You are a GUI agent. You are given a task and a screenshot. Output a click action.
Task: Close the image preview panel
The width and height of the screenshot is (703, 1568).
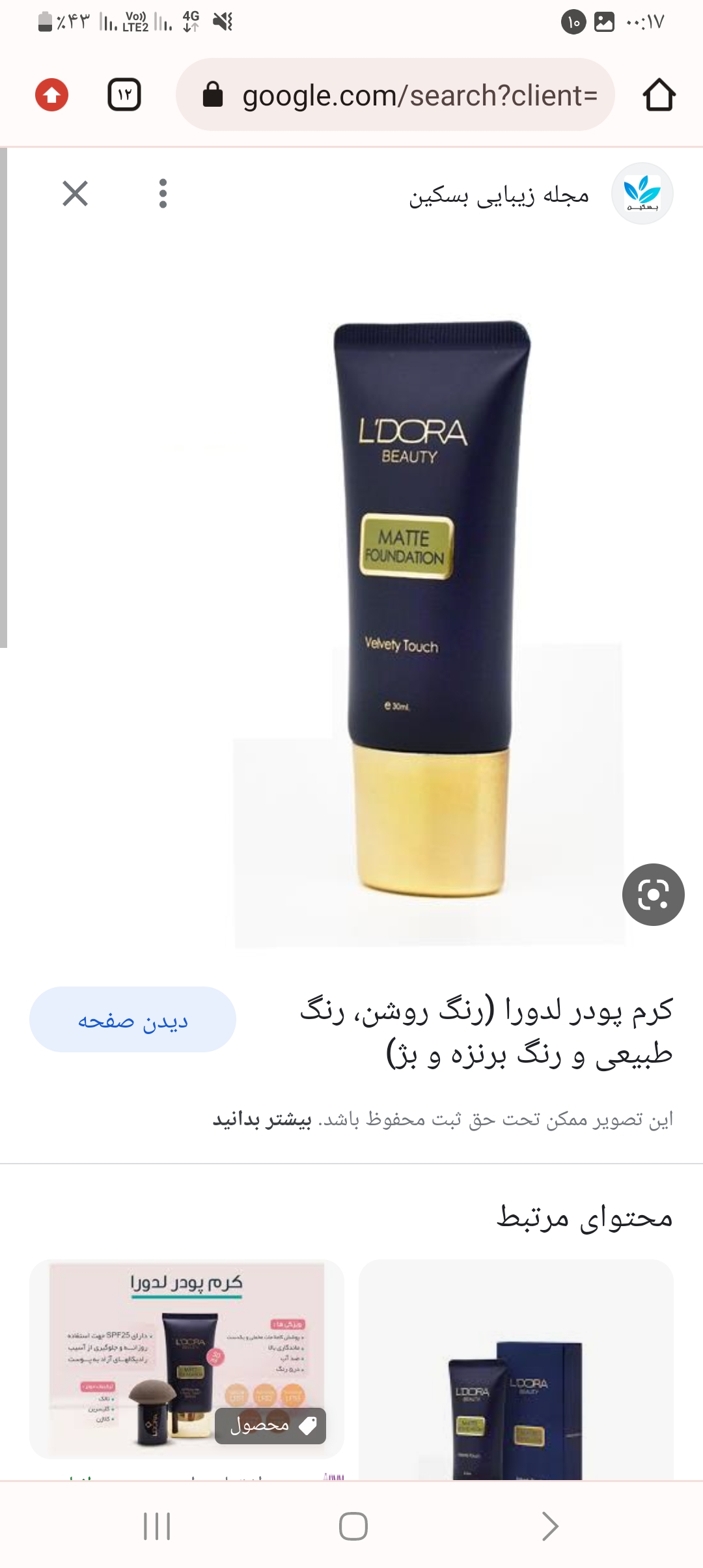pyautogui.click(x=75, y=193)
